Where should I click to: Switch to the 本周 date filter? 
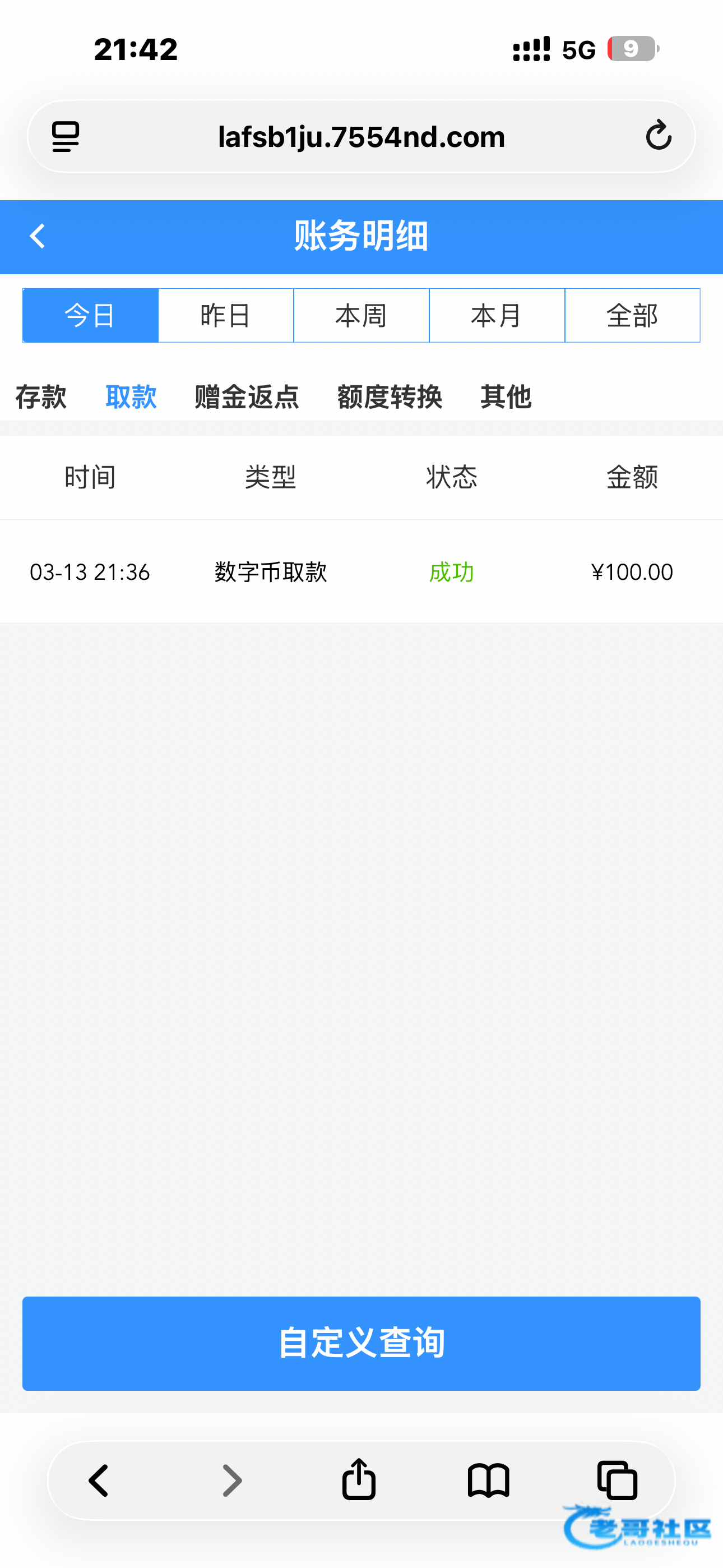(361, 315)
